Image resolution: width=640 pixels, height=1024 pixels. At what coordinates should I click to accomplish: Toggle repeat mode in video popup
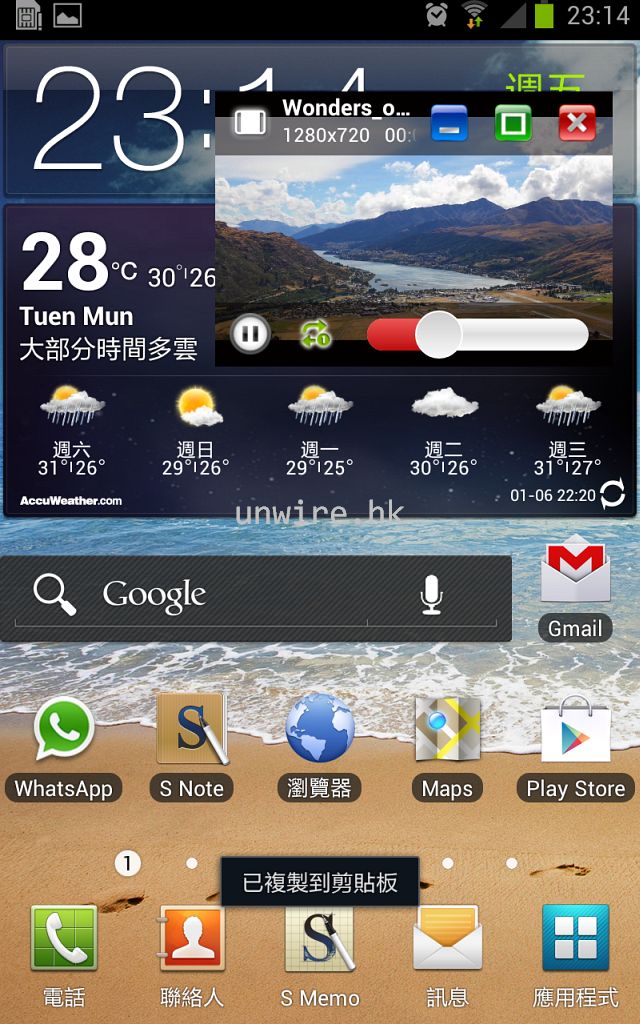[x=315, y=334]
